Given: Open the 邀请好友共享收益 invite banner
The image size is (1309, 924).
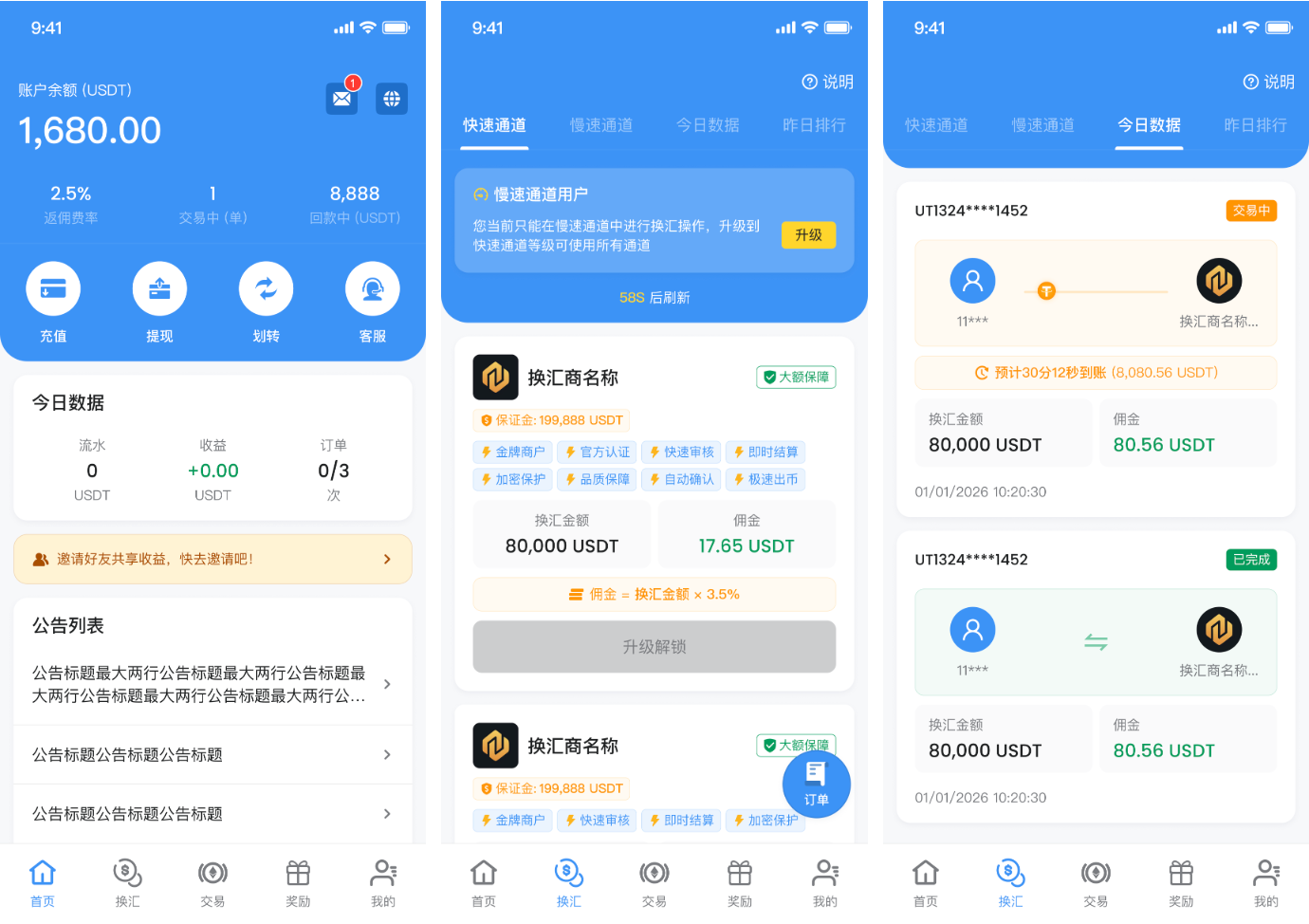Looking at the screenshot, I should [212, 559].
